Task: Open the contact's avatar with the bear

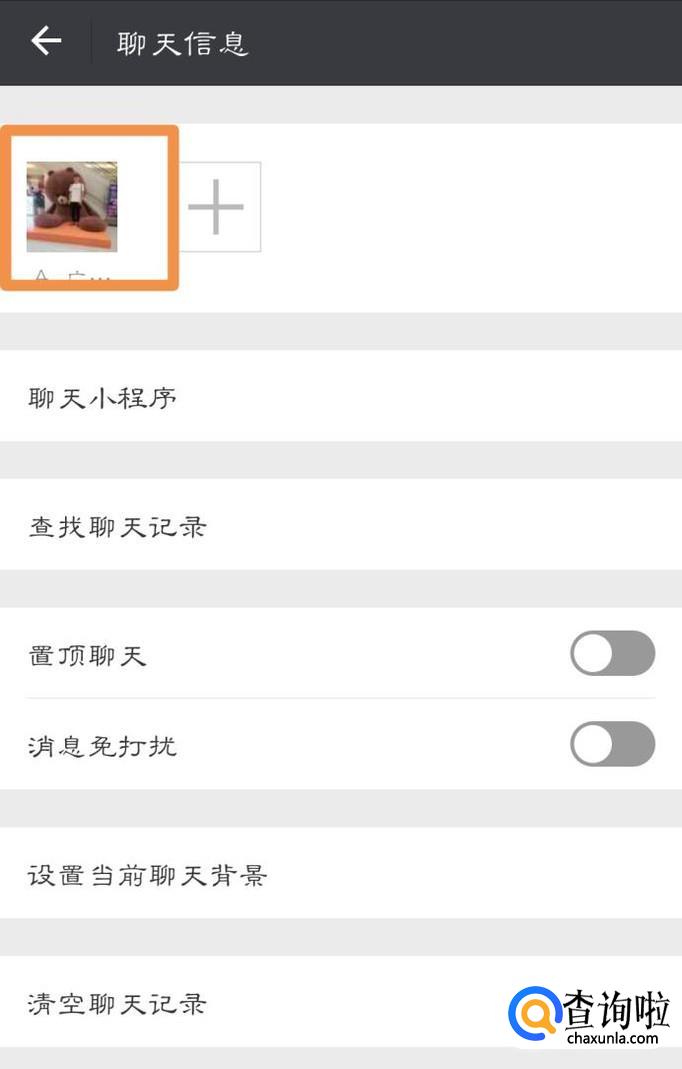Action: (72, 206)
